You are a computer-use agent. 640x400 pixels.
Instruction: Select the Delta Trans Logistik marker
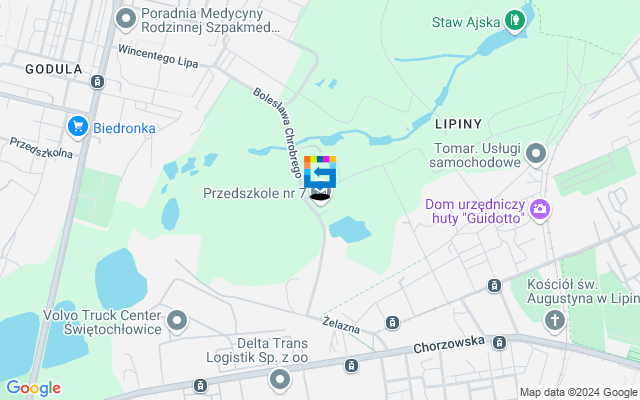pos(280,378)
